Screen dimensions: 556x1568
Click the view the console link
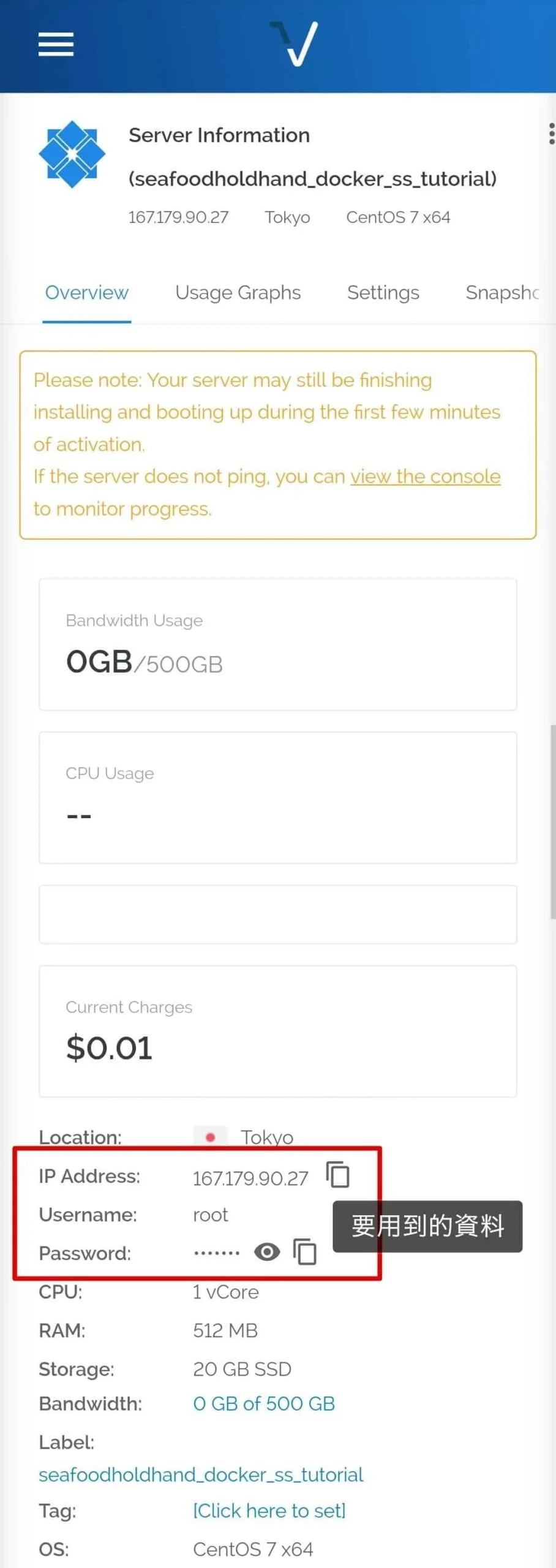425,477
